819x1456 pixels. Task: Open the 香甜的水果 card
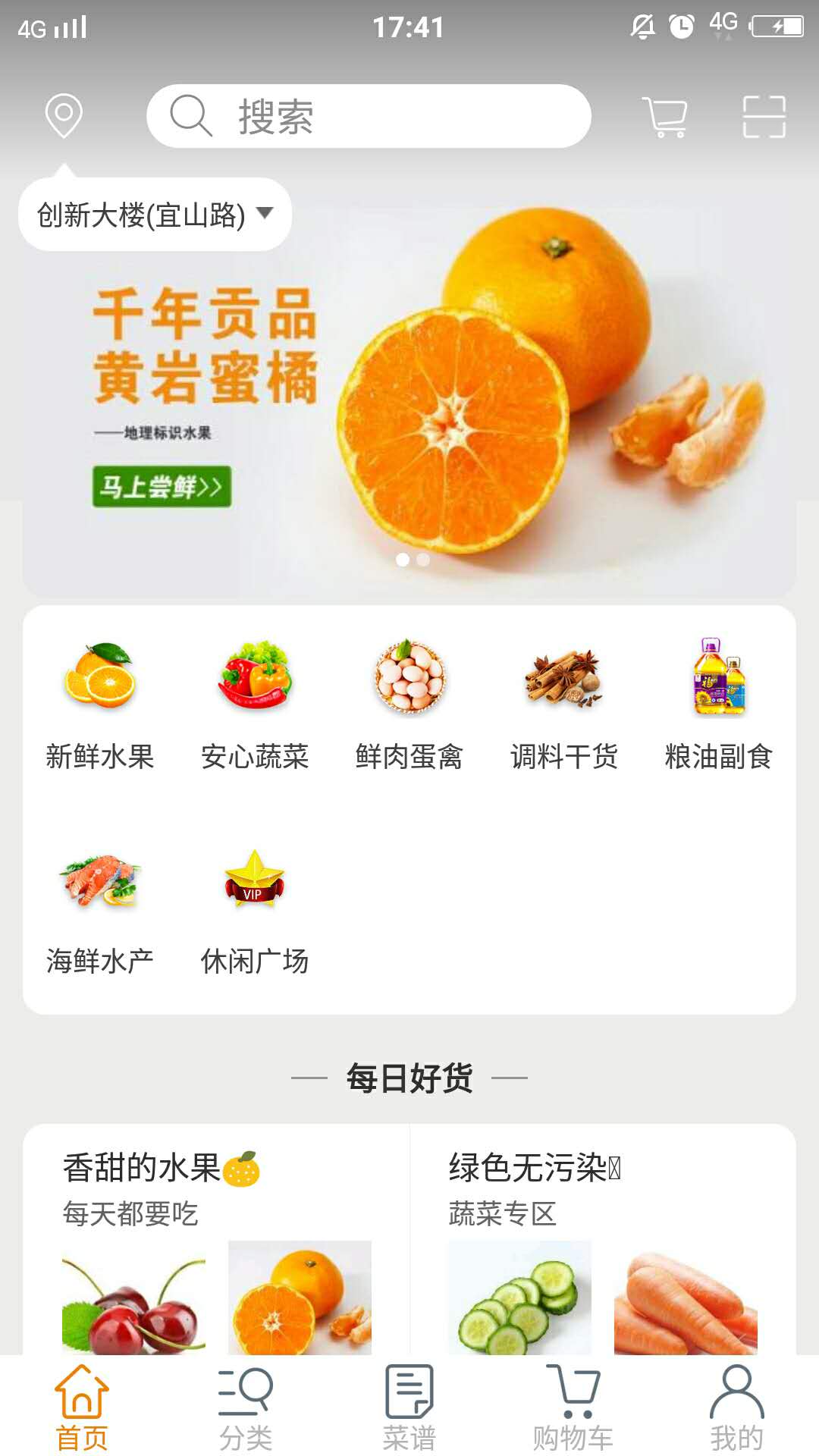(x=217, y=1236)
